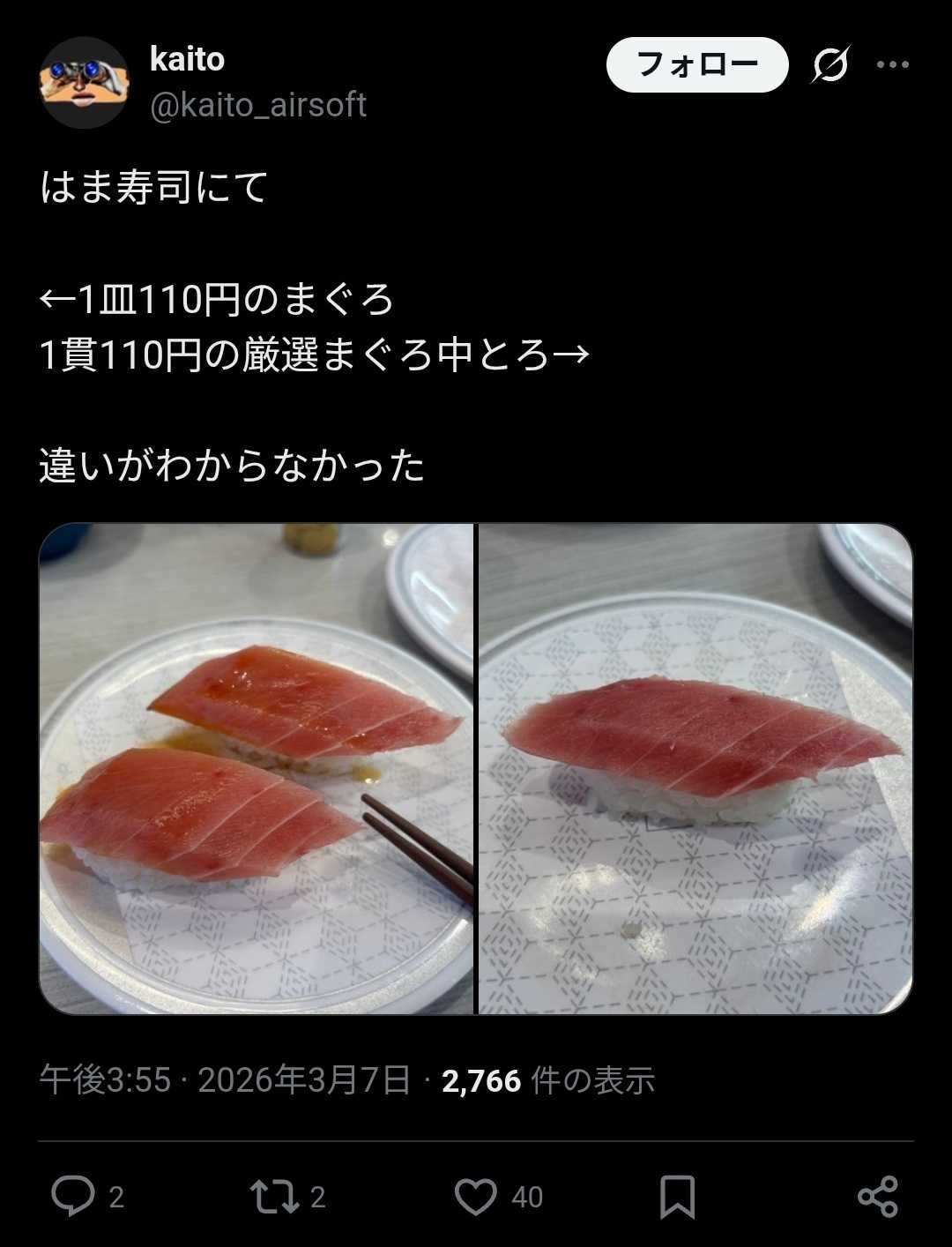Image resolution: width=952 pixels, height=1247 pixels.
Task: Open the three-dot overflow menu
Action: click(x=892, y=64)
